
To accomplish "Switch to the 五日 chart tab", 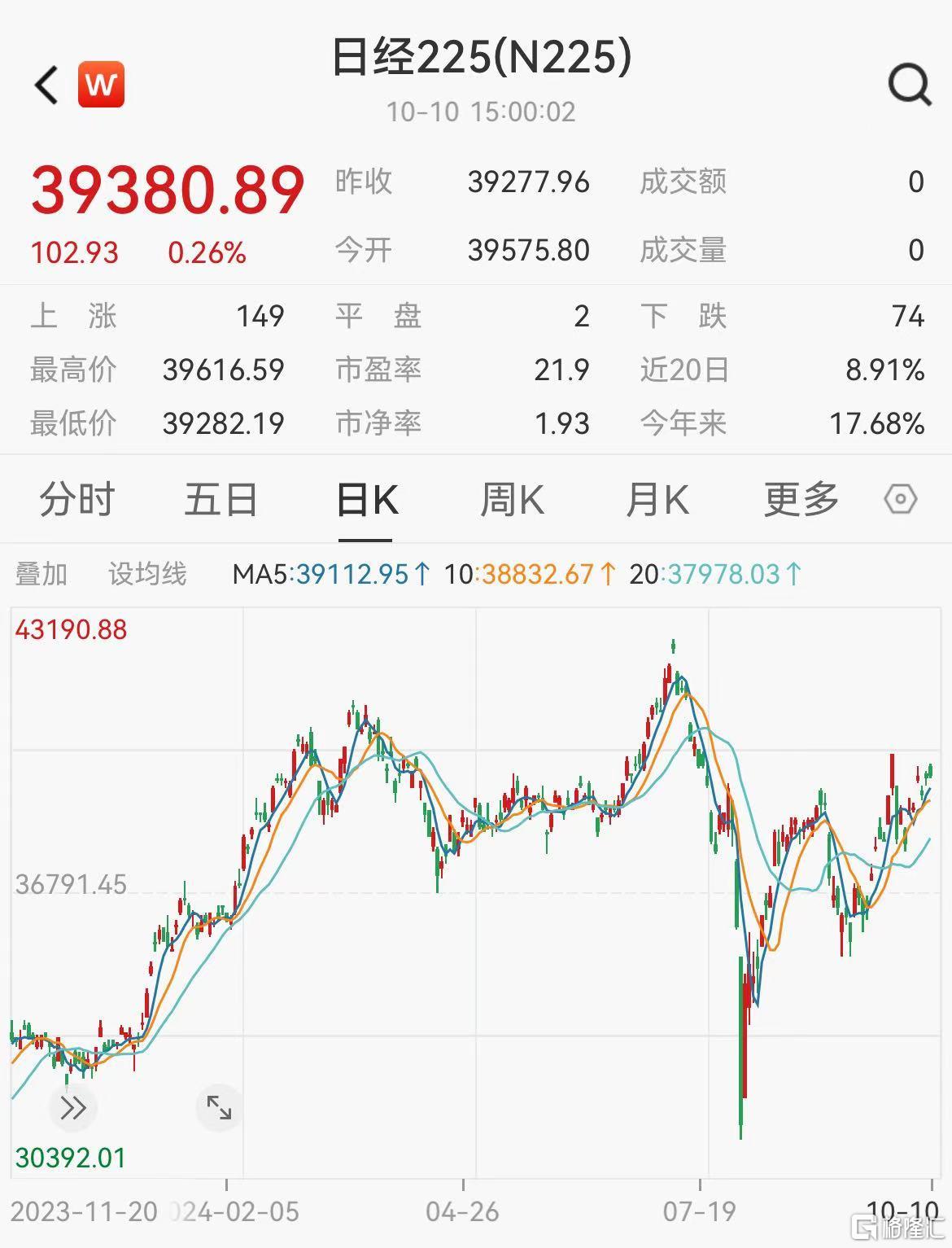I will 221,500.
